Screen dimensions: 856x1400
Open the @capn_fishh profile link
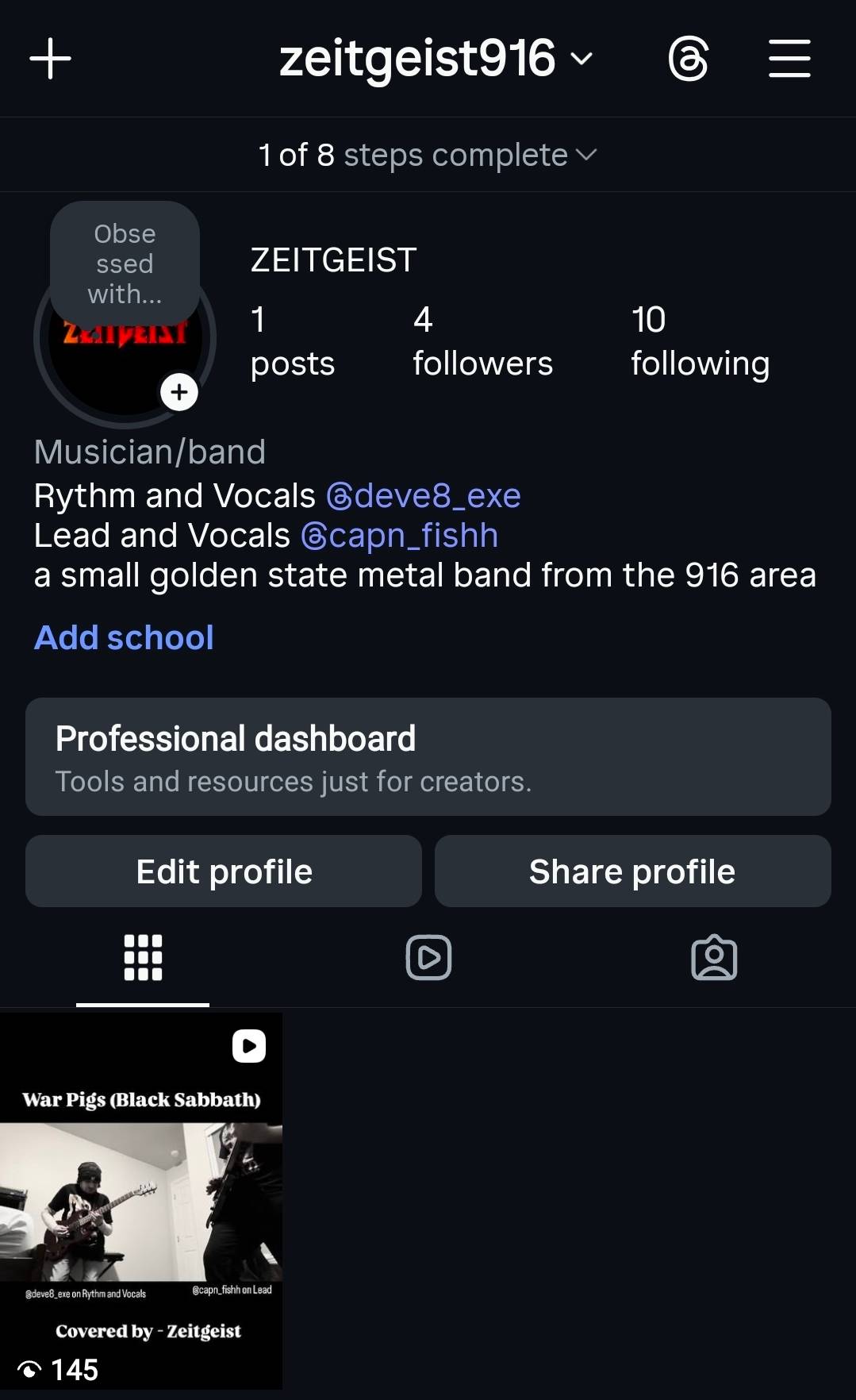click(x=400, y=536)
